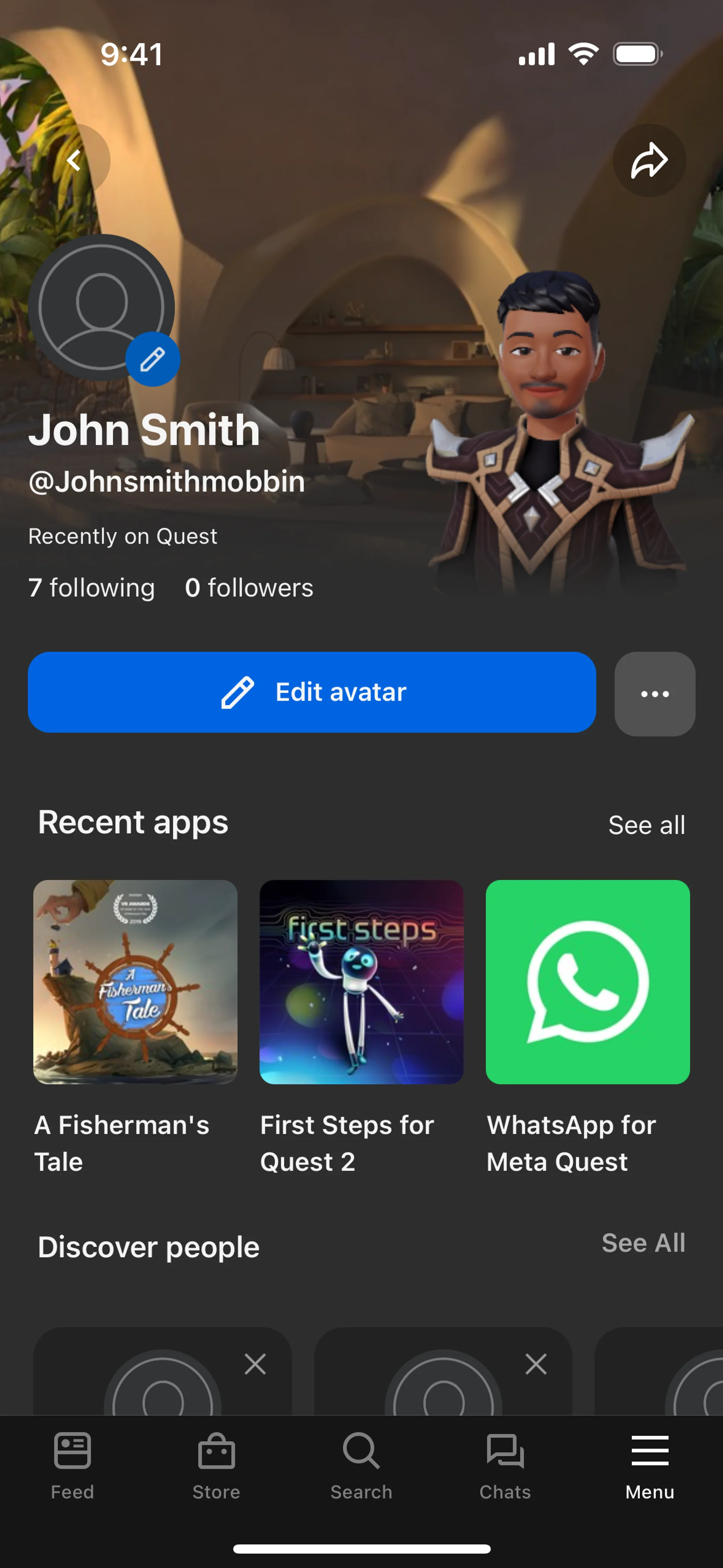Edit the profile picture

(152, 359)
